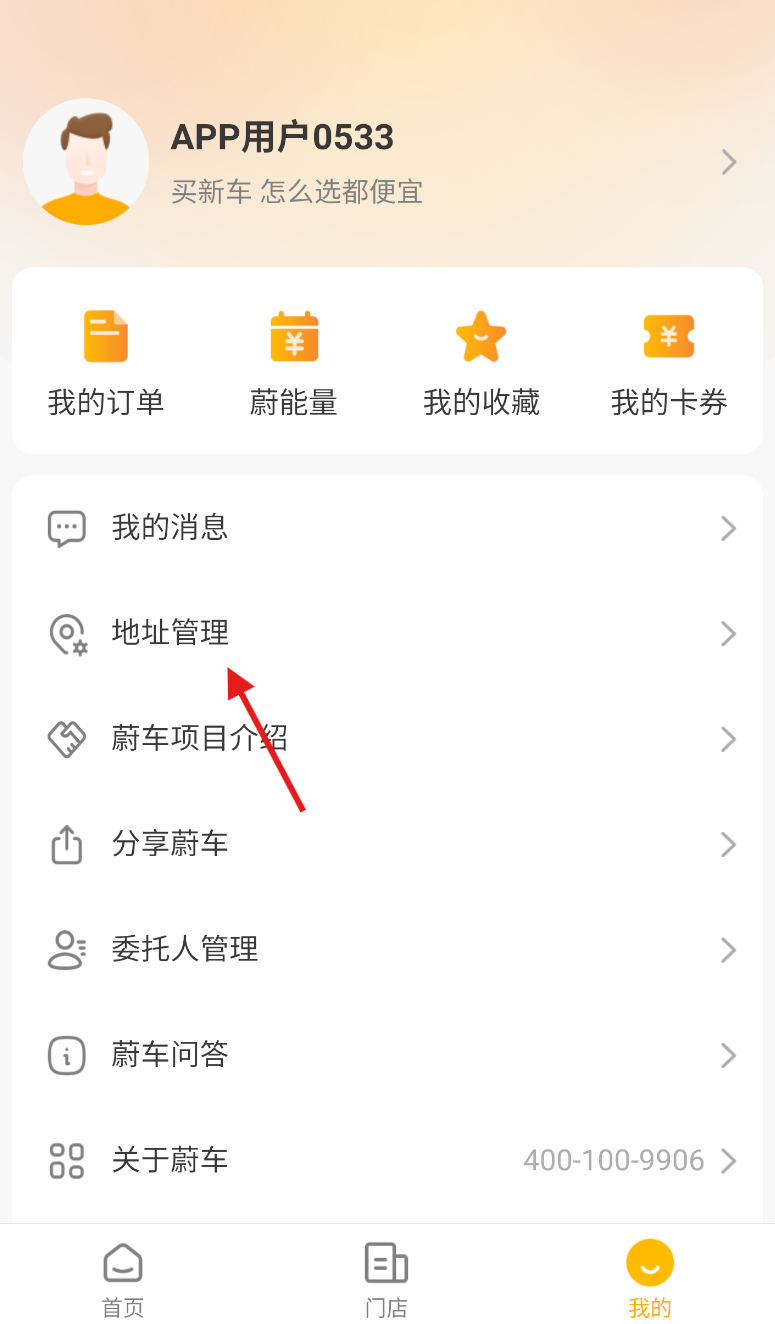
Task: View 我的收藏 favorites
Action: click(x=481, y=362)
